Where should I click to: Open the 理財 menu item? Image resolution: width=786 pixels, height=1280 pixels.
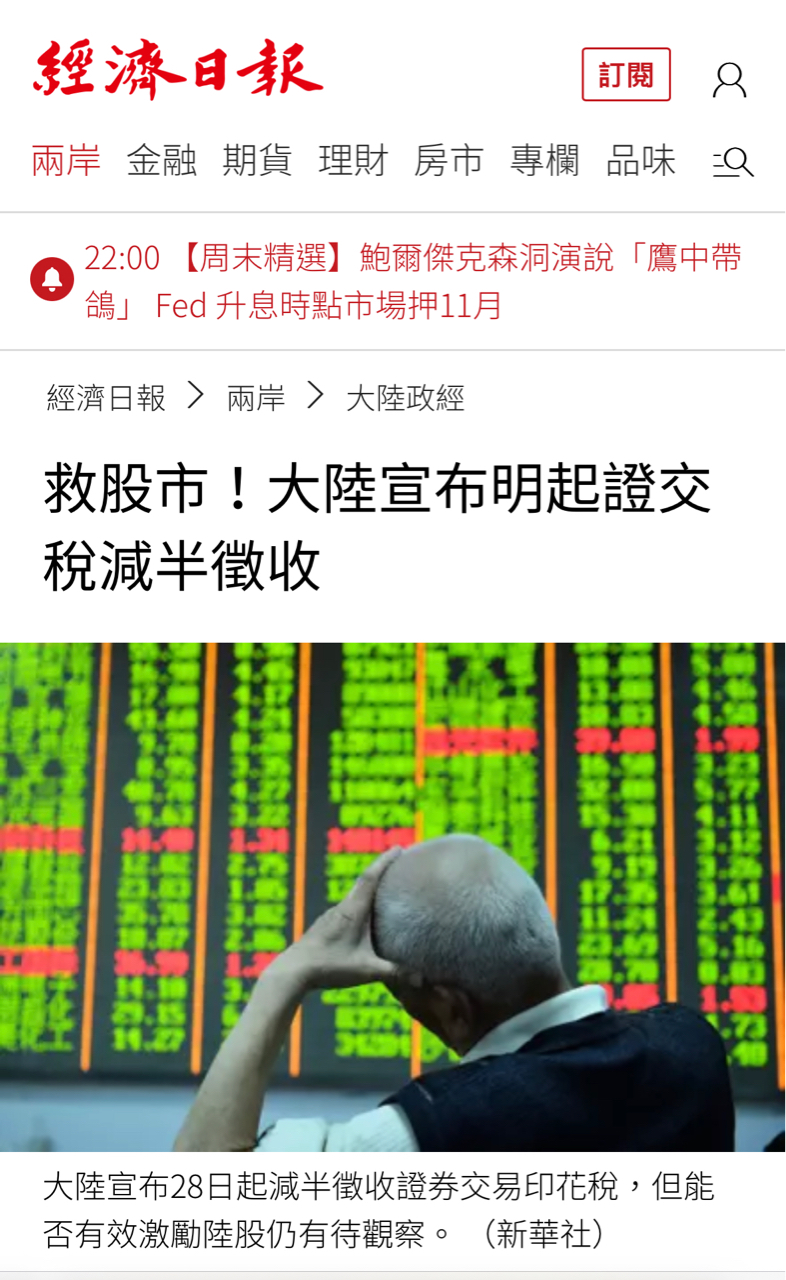click(354, 158)
